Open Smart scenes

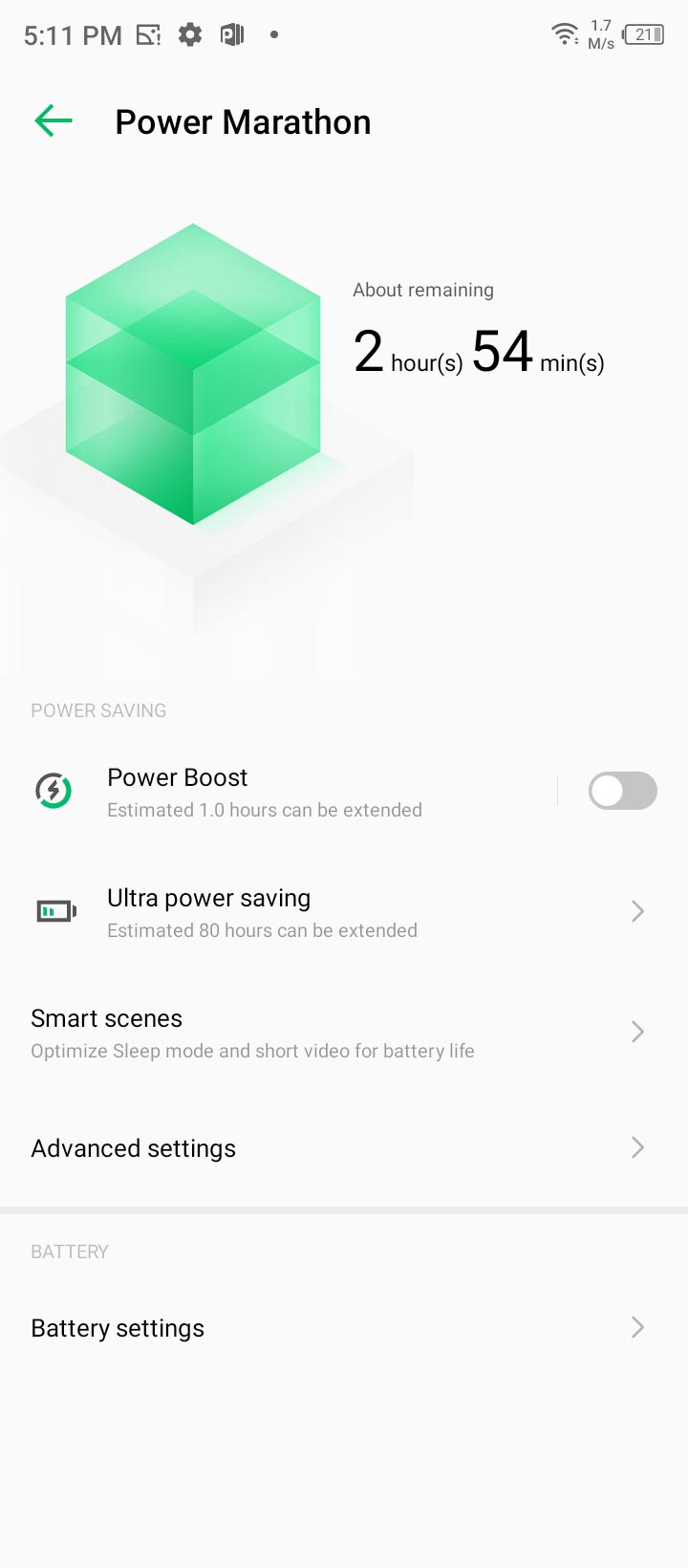[x=344, y=1033]
